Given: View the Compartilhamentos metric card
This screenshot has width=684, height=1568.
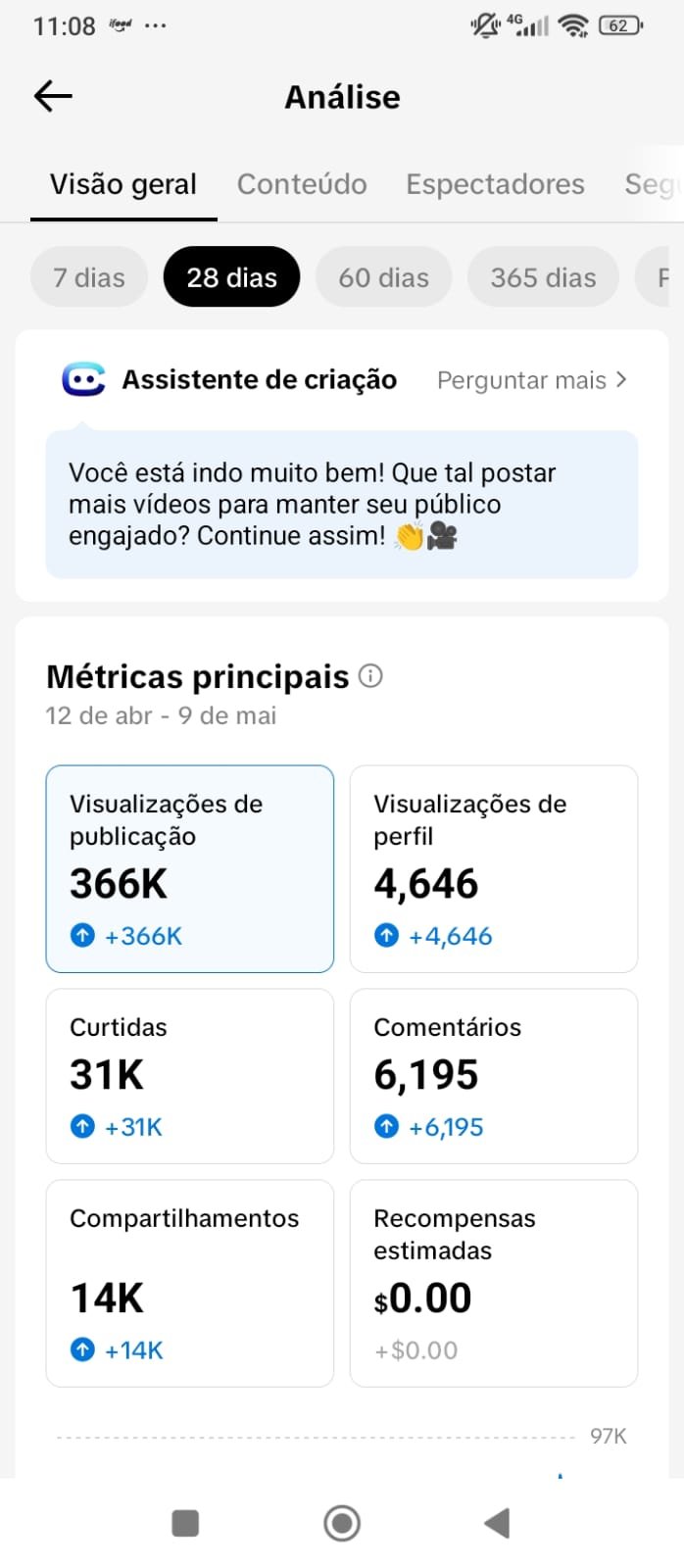Looking at the screenshot, I should [190, 1283].
